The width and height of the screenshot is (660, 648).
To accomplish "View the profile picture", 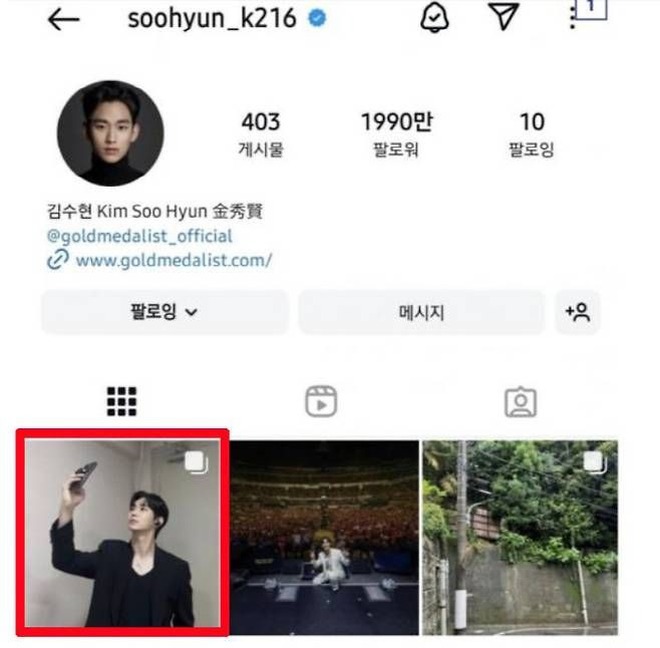I will point(110,134).
